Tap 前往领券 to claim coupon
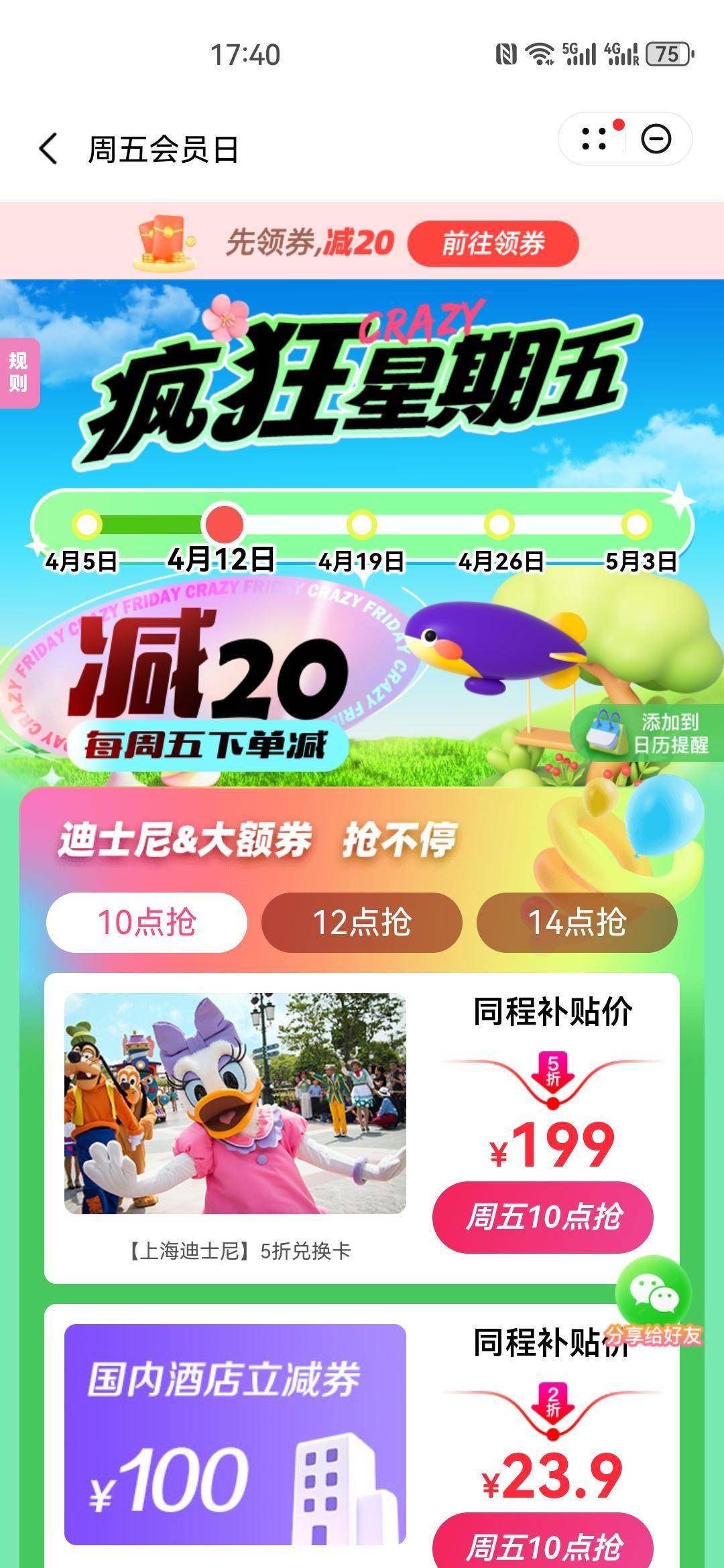This screenshot has width=724, height=1568. coord(493,243)
